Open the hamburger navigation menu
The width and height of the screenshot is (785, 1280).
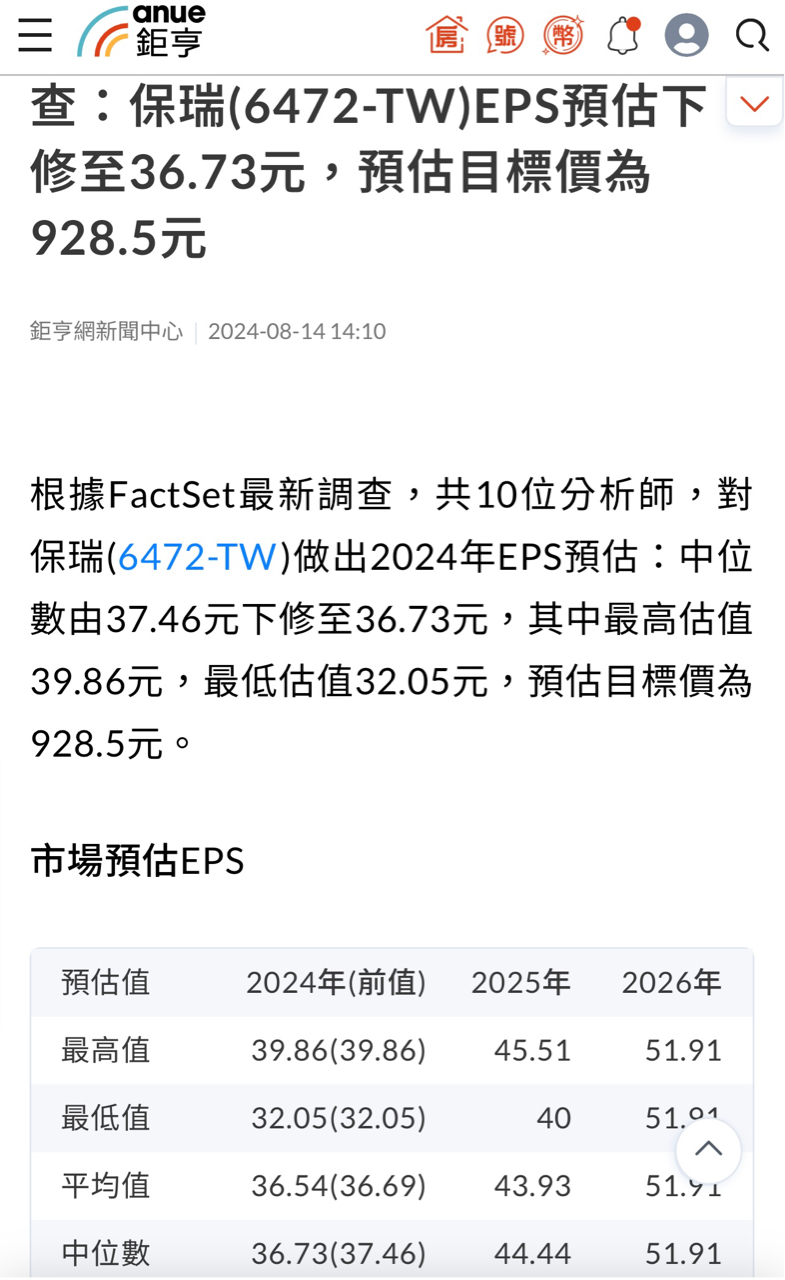click(34, 35)
